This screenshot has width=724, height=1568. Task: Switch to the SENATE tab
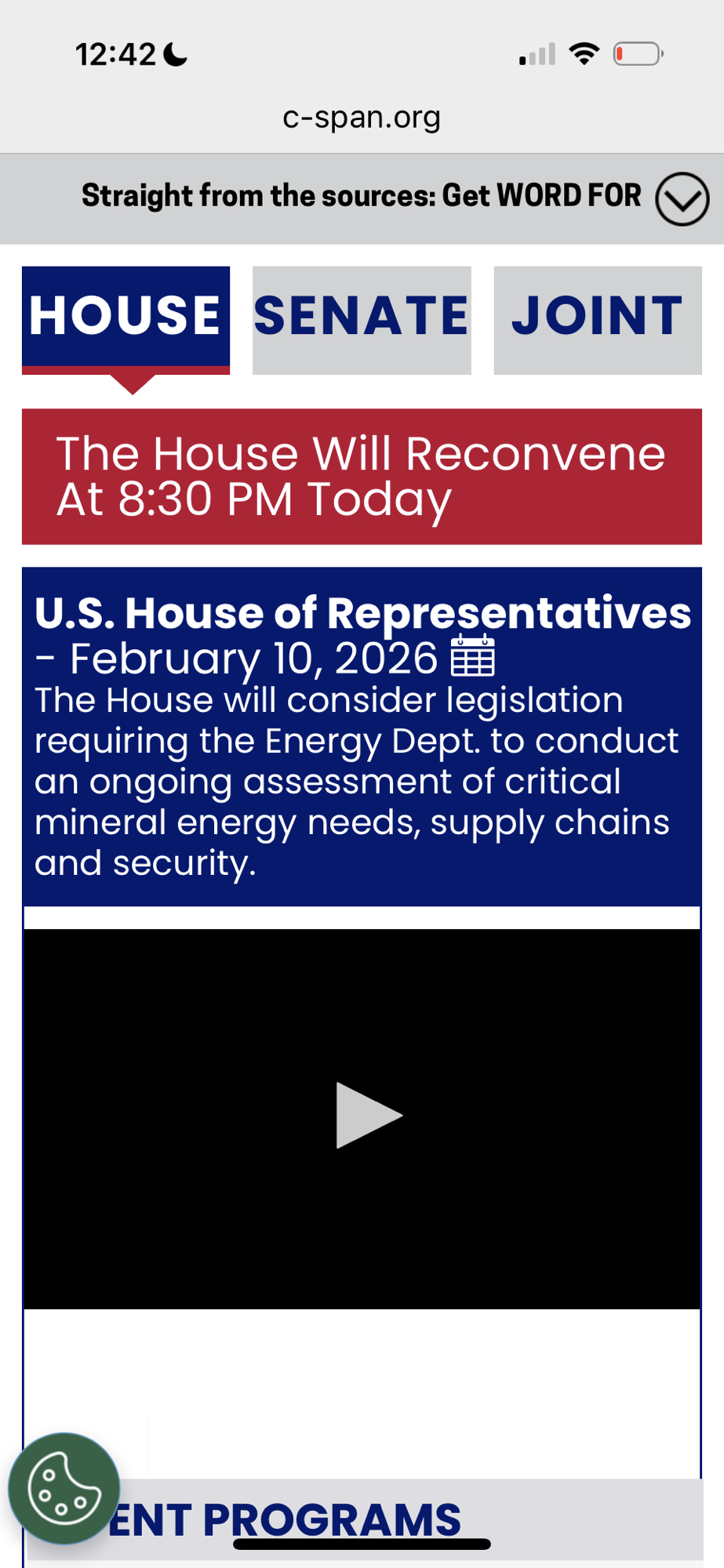[x=362, y=317]
